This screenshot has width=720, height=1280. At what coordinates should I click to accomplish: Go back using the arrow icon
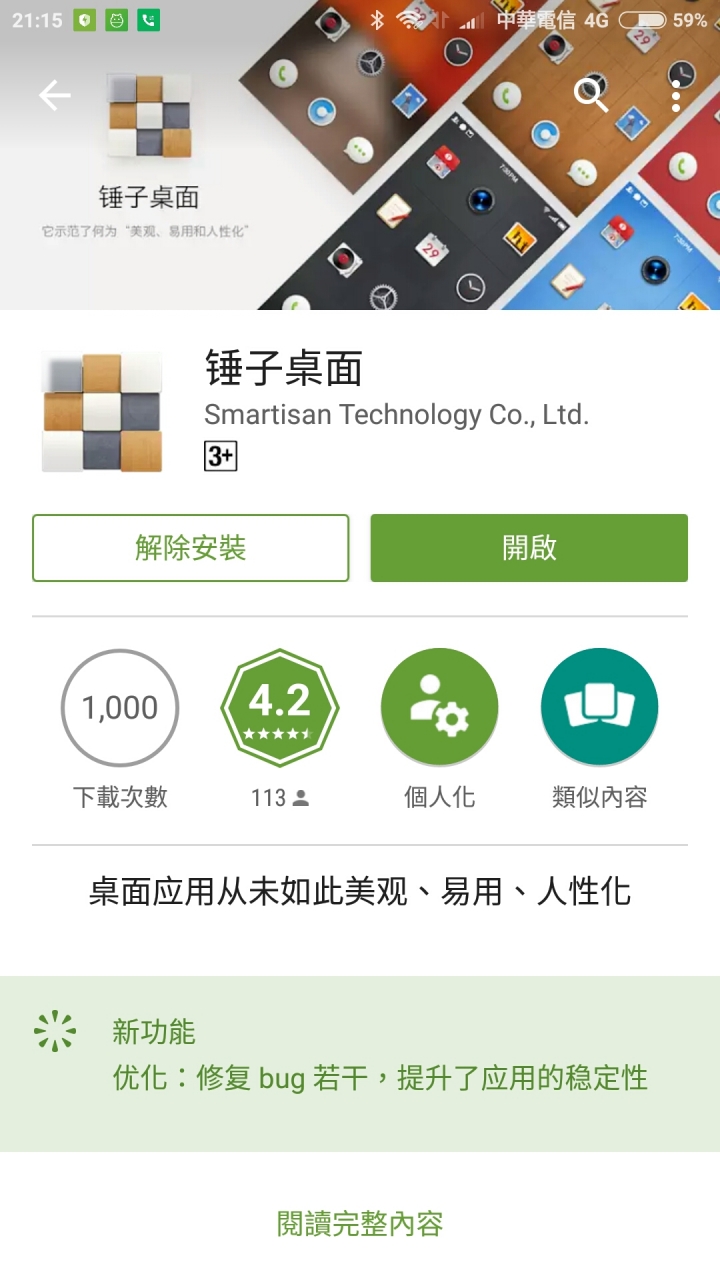[x=55, y=95]
